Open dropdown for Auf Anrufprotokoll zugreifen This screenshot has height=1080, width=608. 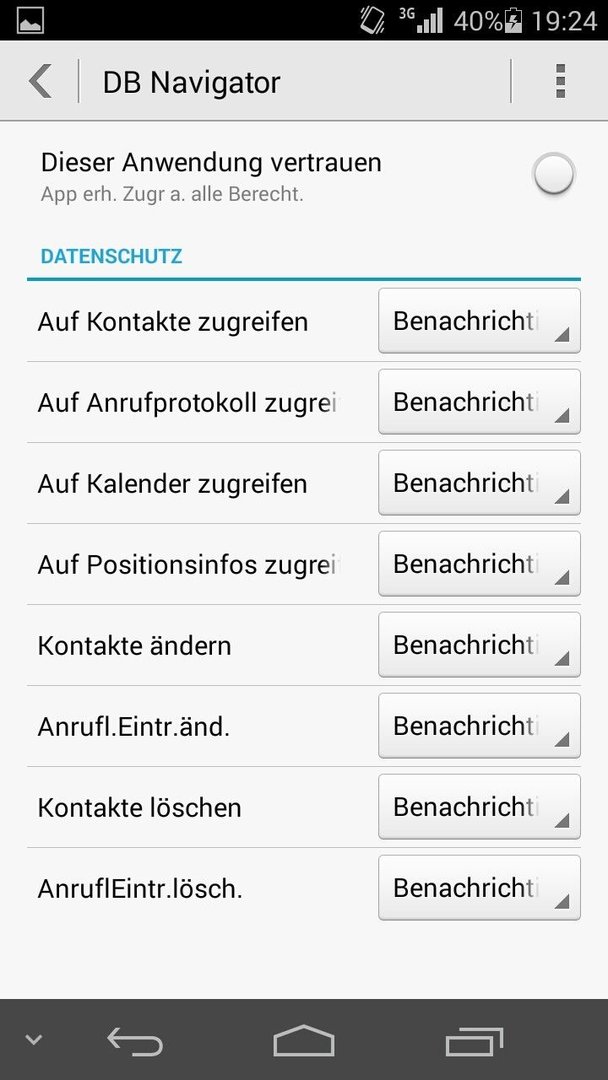click(x=479, y=402)
